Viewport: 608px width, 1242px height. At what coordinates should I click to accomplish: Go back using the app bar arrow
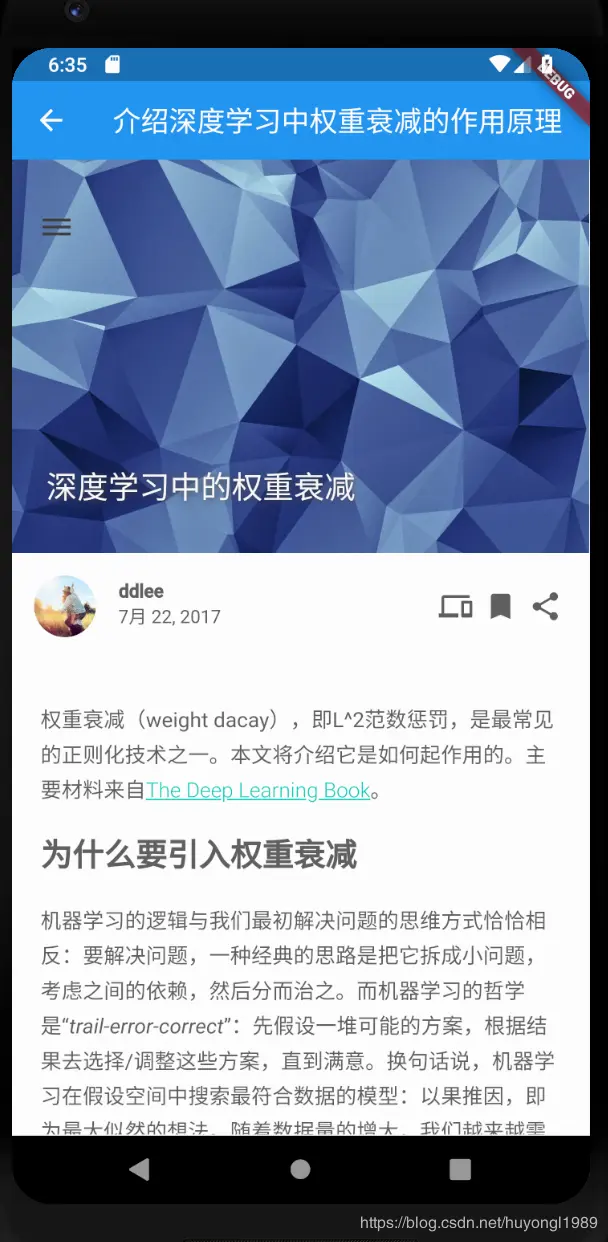tap(51, 121)
